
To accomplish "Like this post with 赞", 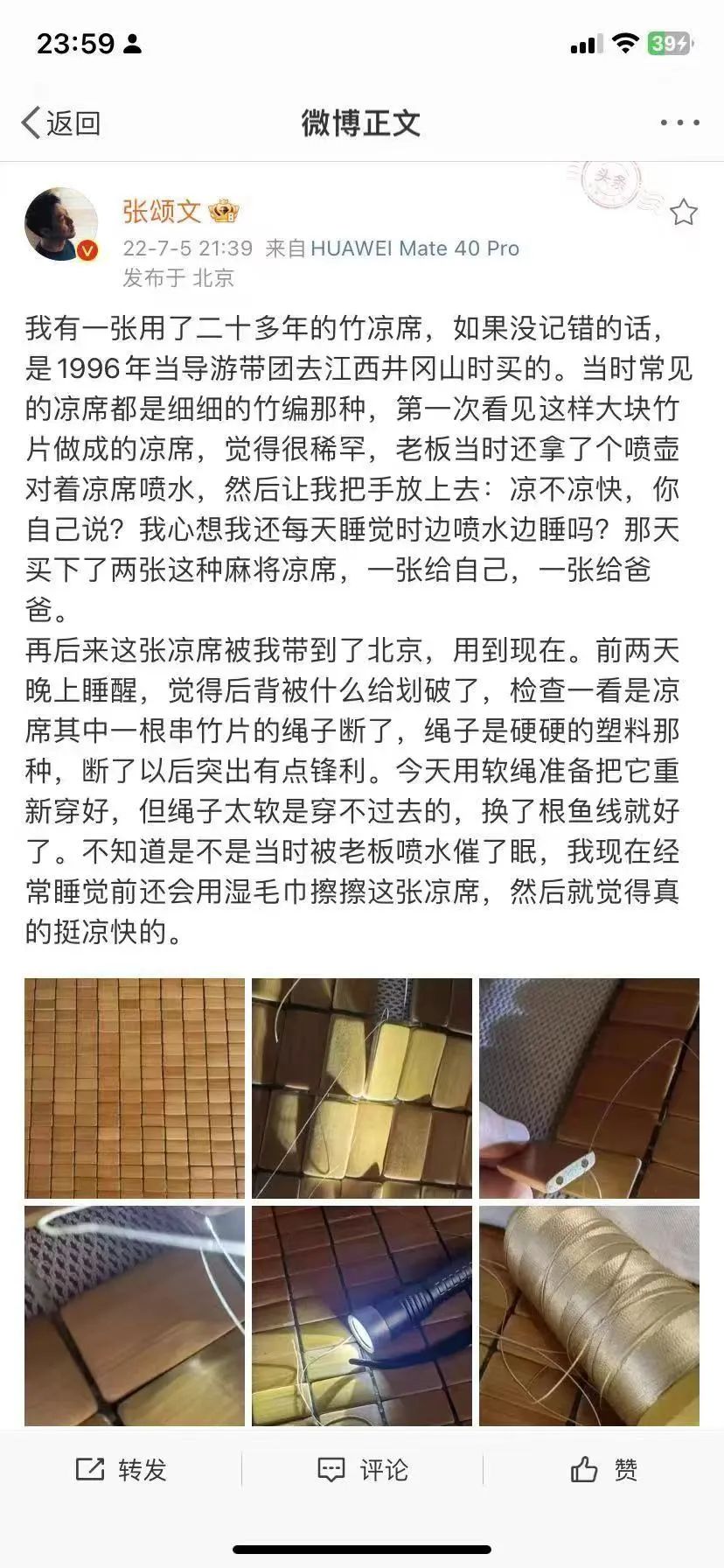I will pyautogui.click(x=603, y=1469).
